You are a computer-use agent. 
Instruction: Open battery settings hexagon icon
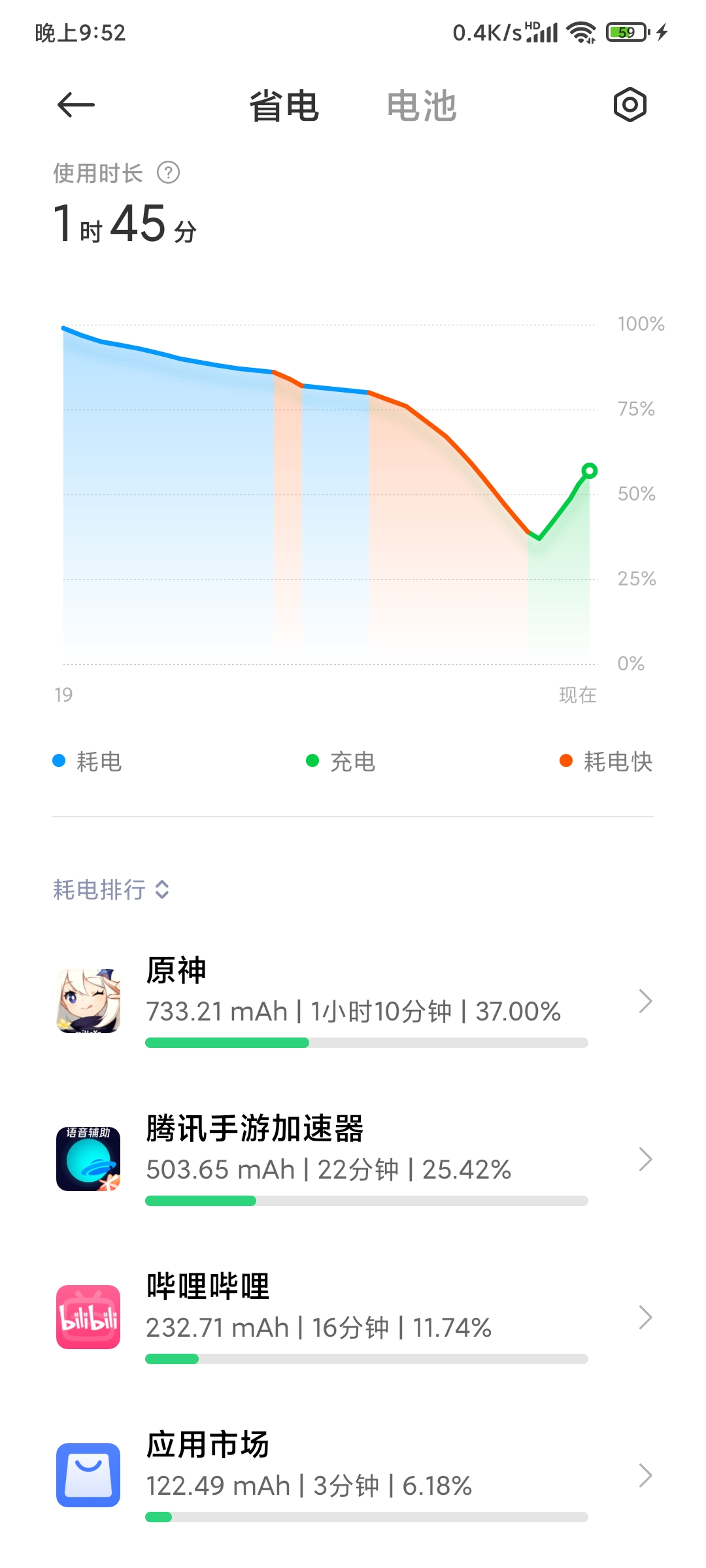[630, 105]
